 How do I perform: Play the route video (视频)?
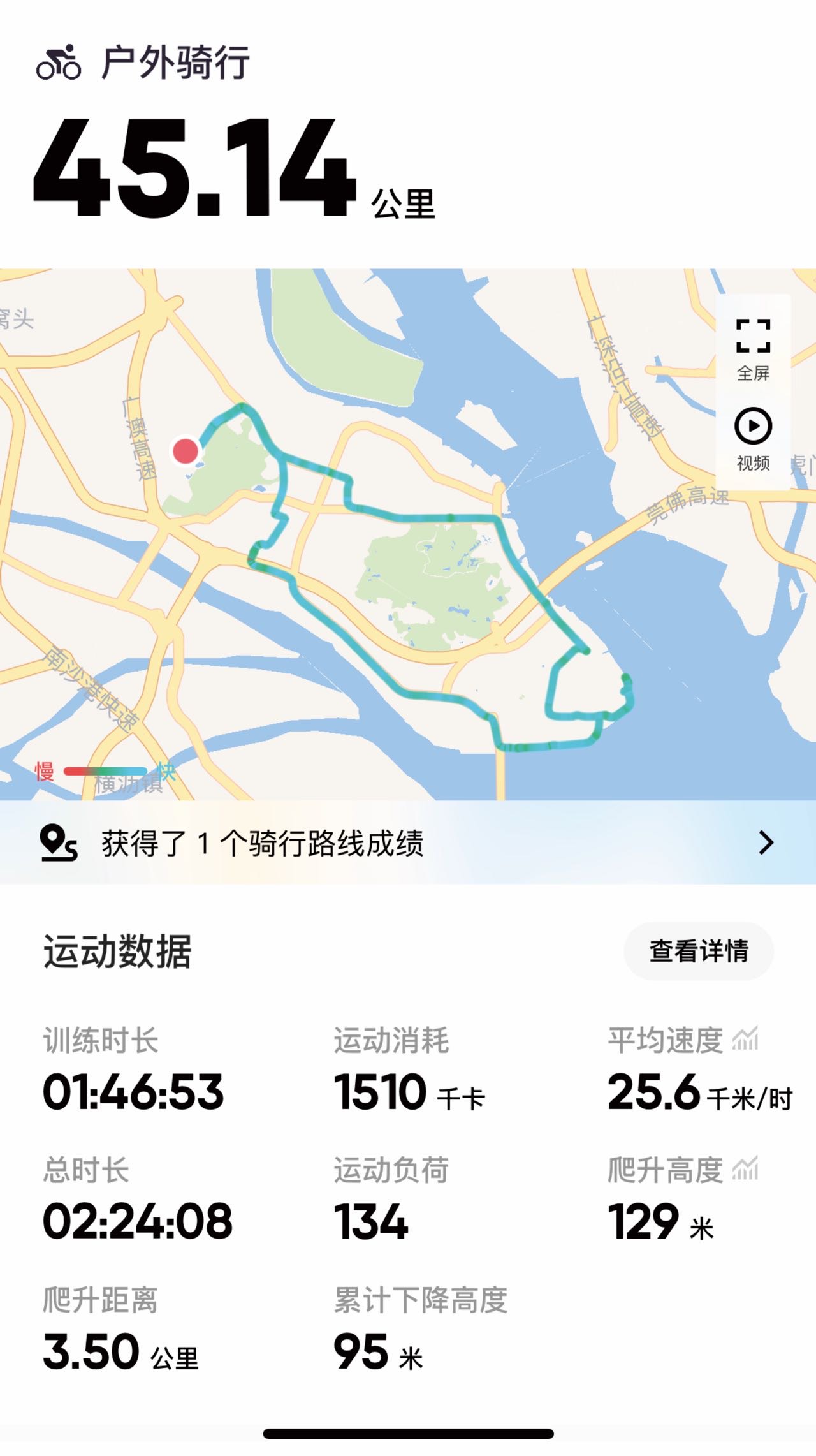coord(753,438)
